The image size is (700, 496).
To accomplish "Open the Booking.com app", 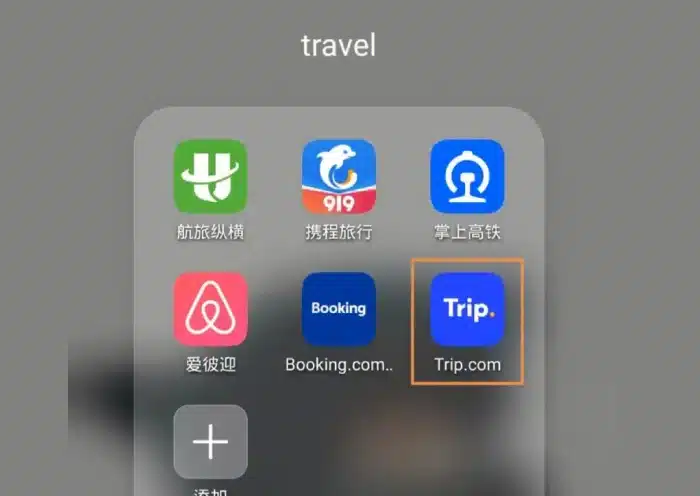I will [x=339, y=309].
